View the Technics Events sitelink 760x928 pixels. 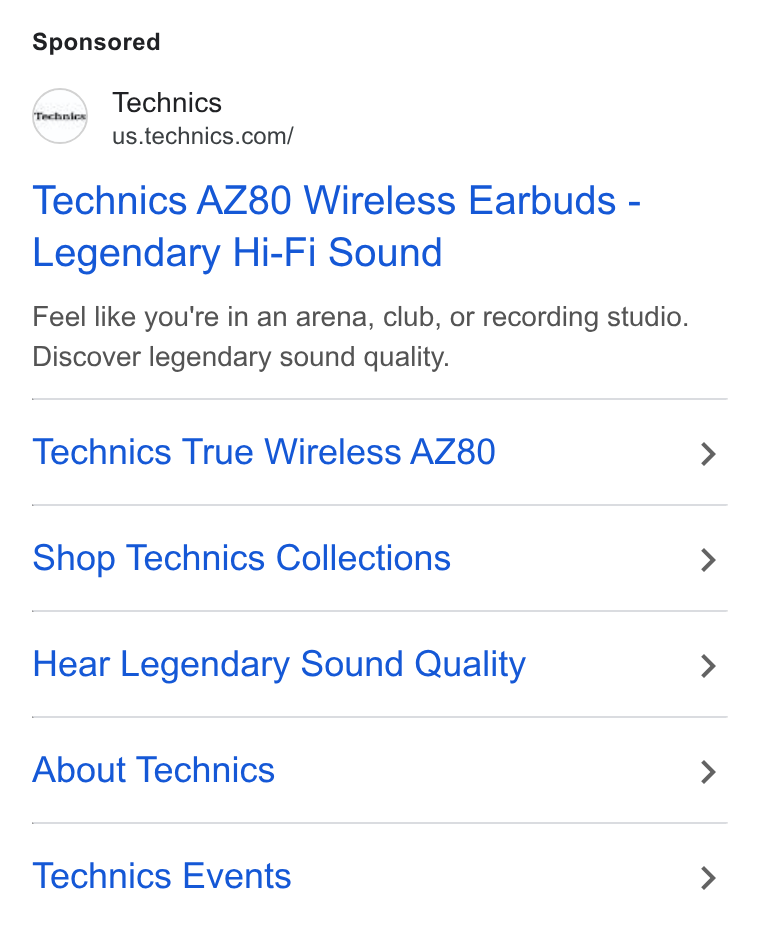click(379, 876)
